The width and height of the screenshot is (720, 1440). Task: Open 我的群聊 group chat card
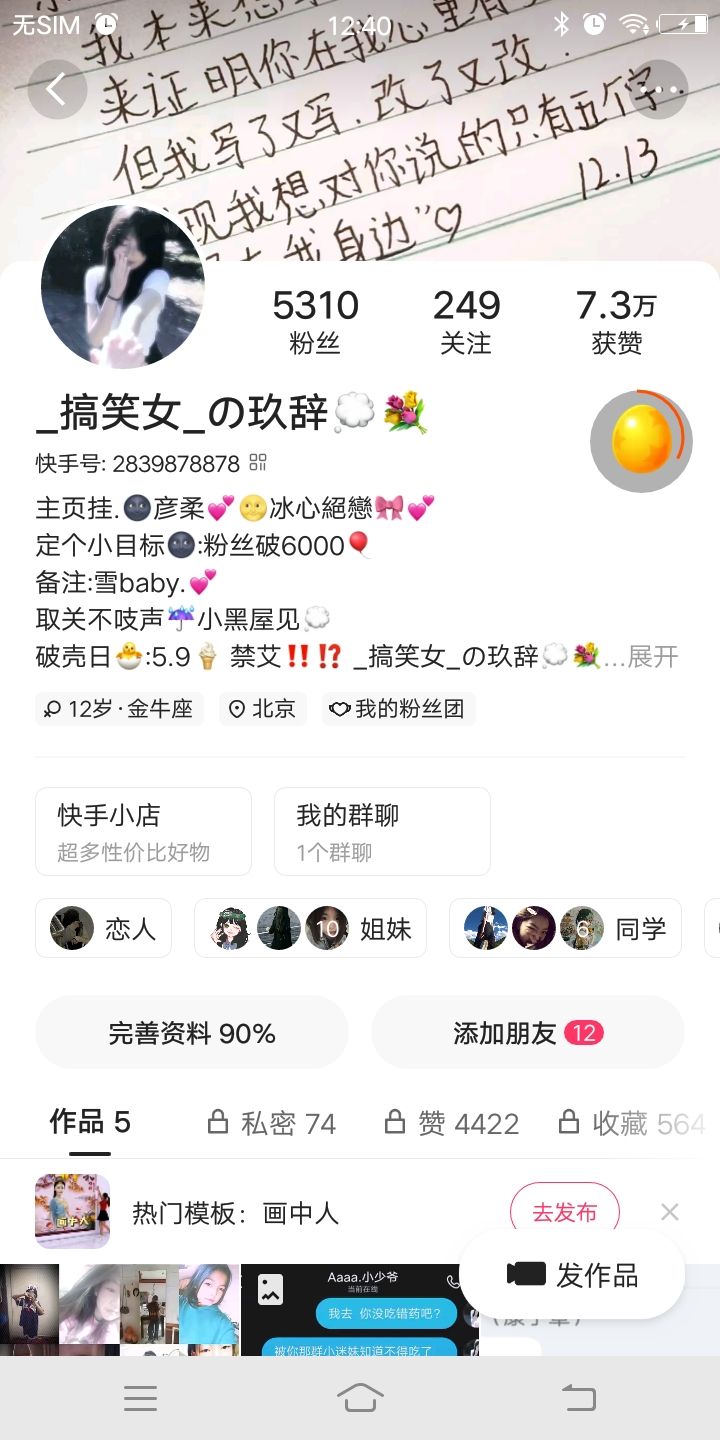pos(382,831)
